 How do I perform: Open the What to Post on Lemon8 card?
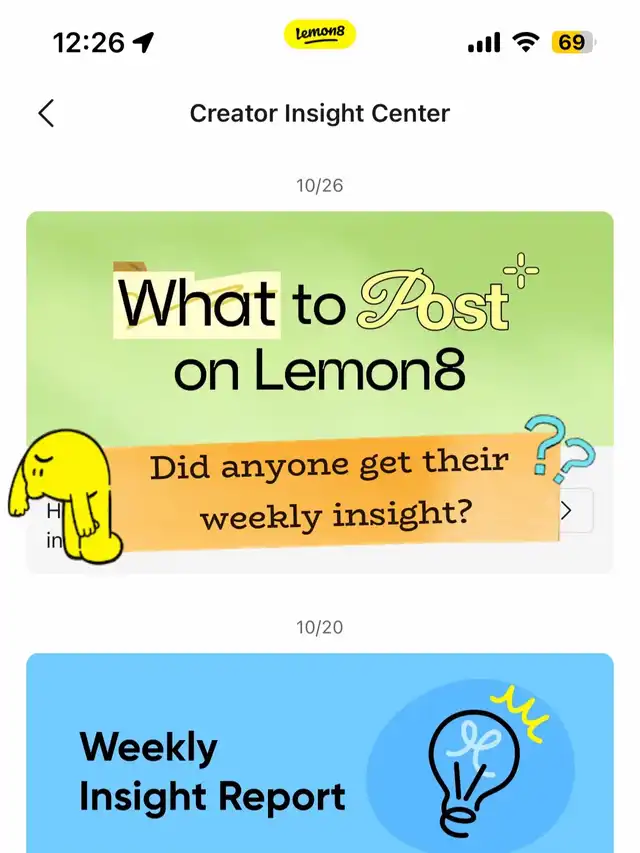(x=319, y=330)
